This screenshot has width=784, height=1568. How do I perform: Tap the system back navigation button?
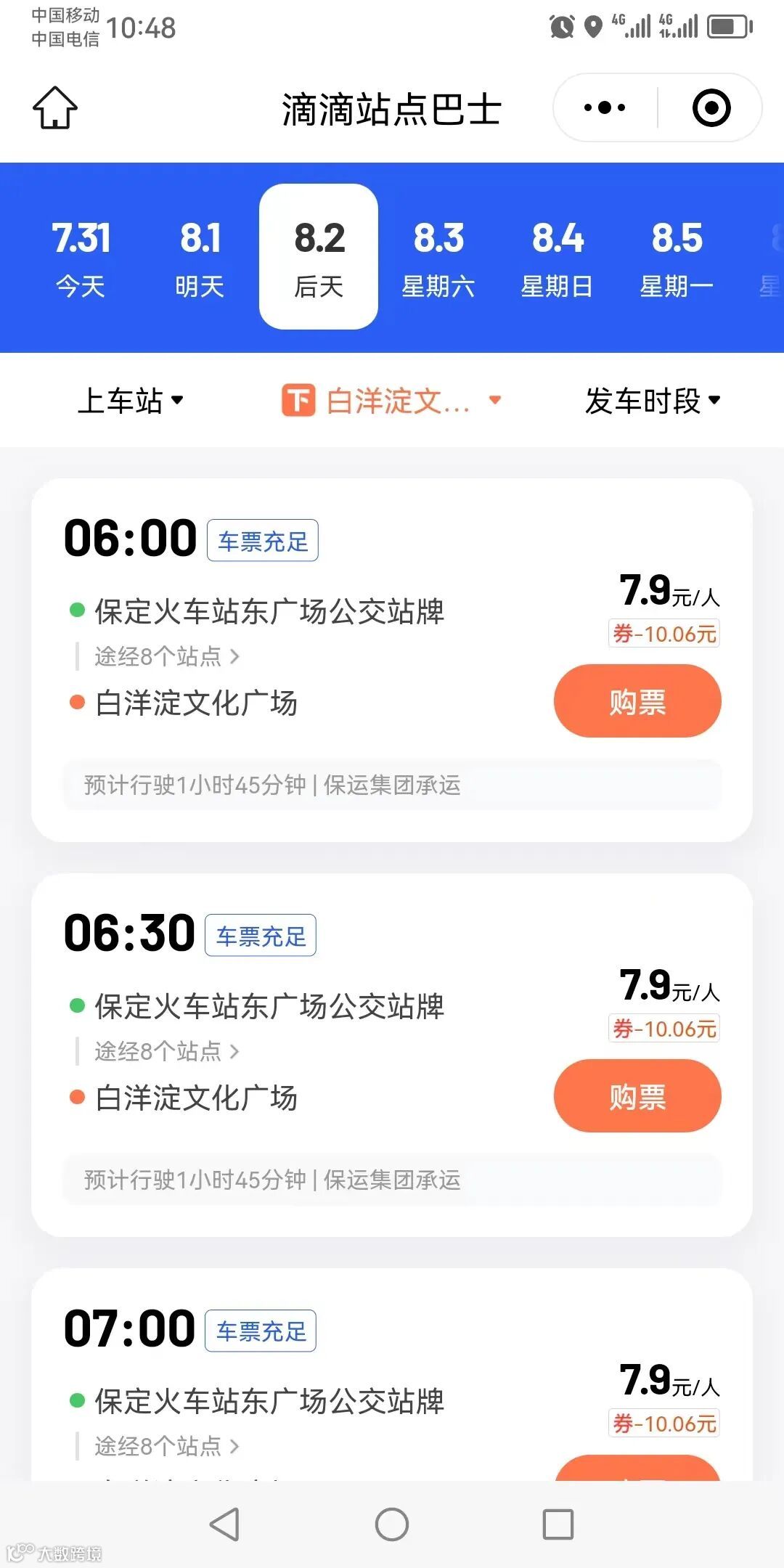click(x=224, y=1524)
